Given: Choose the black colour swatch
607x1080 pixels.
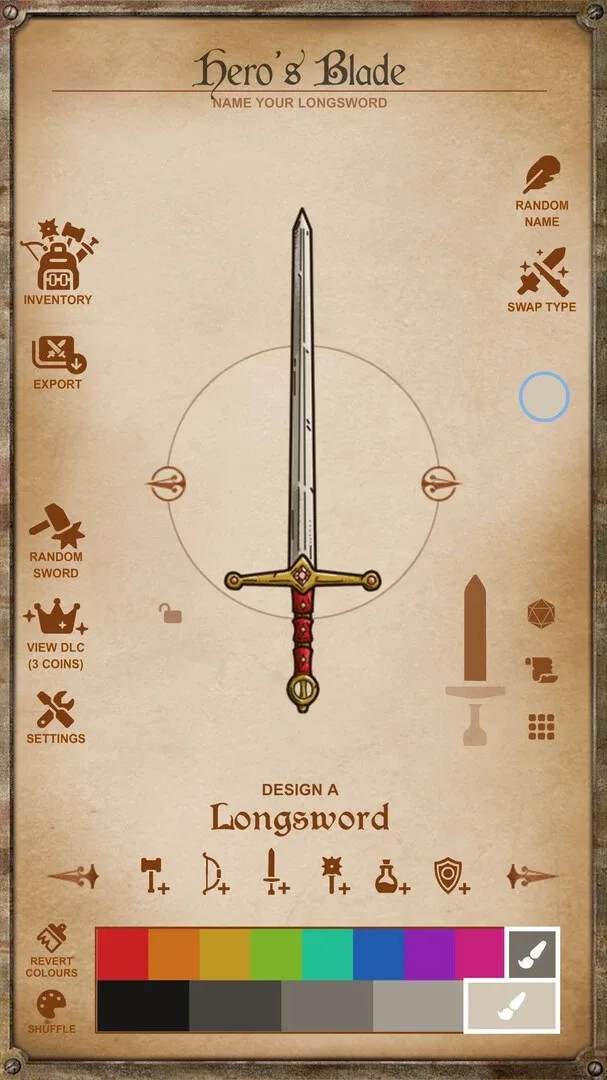Looking at the screenshot, I should tap(143, 1006).
